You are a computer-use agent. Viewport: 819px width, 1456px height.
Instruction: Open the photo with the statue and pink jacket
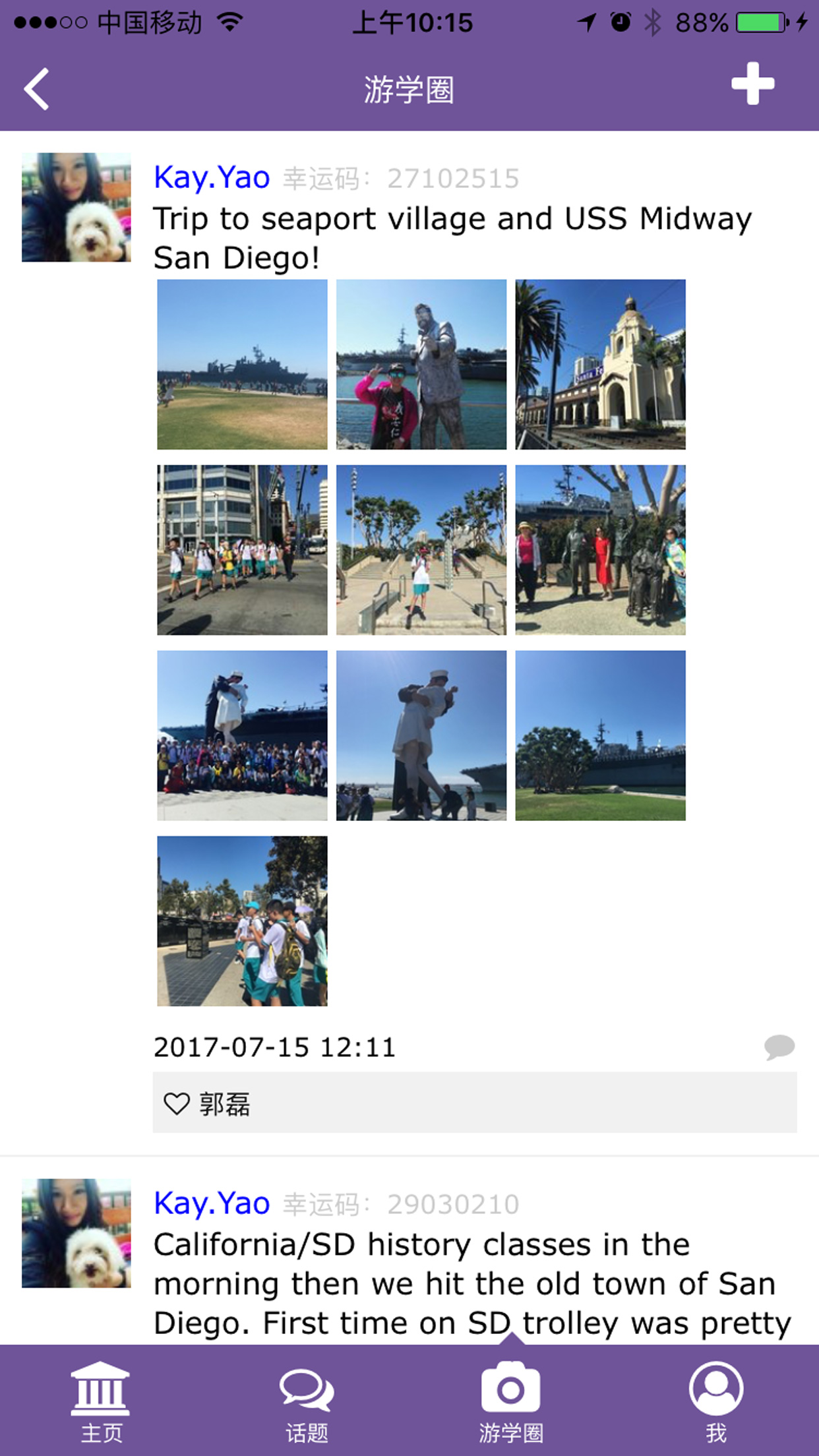tap(421, 365)
